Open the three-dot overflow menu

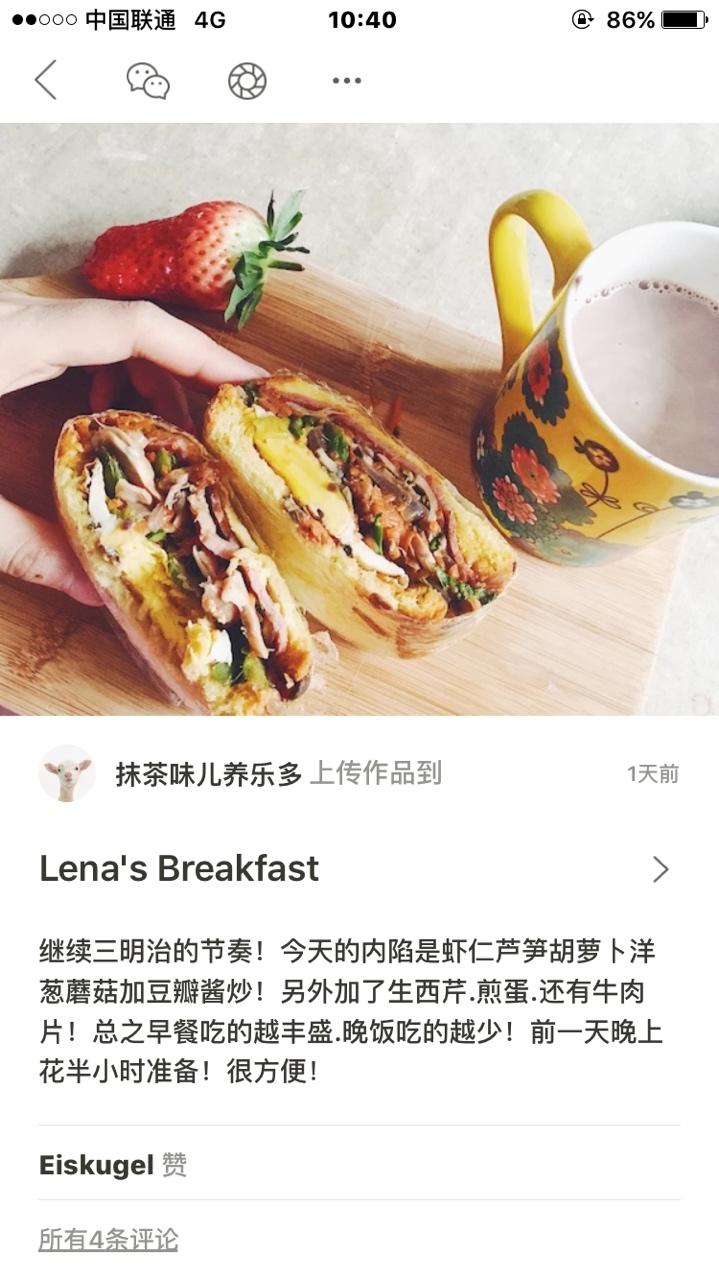[x=346, y=81]
